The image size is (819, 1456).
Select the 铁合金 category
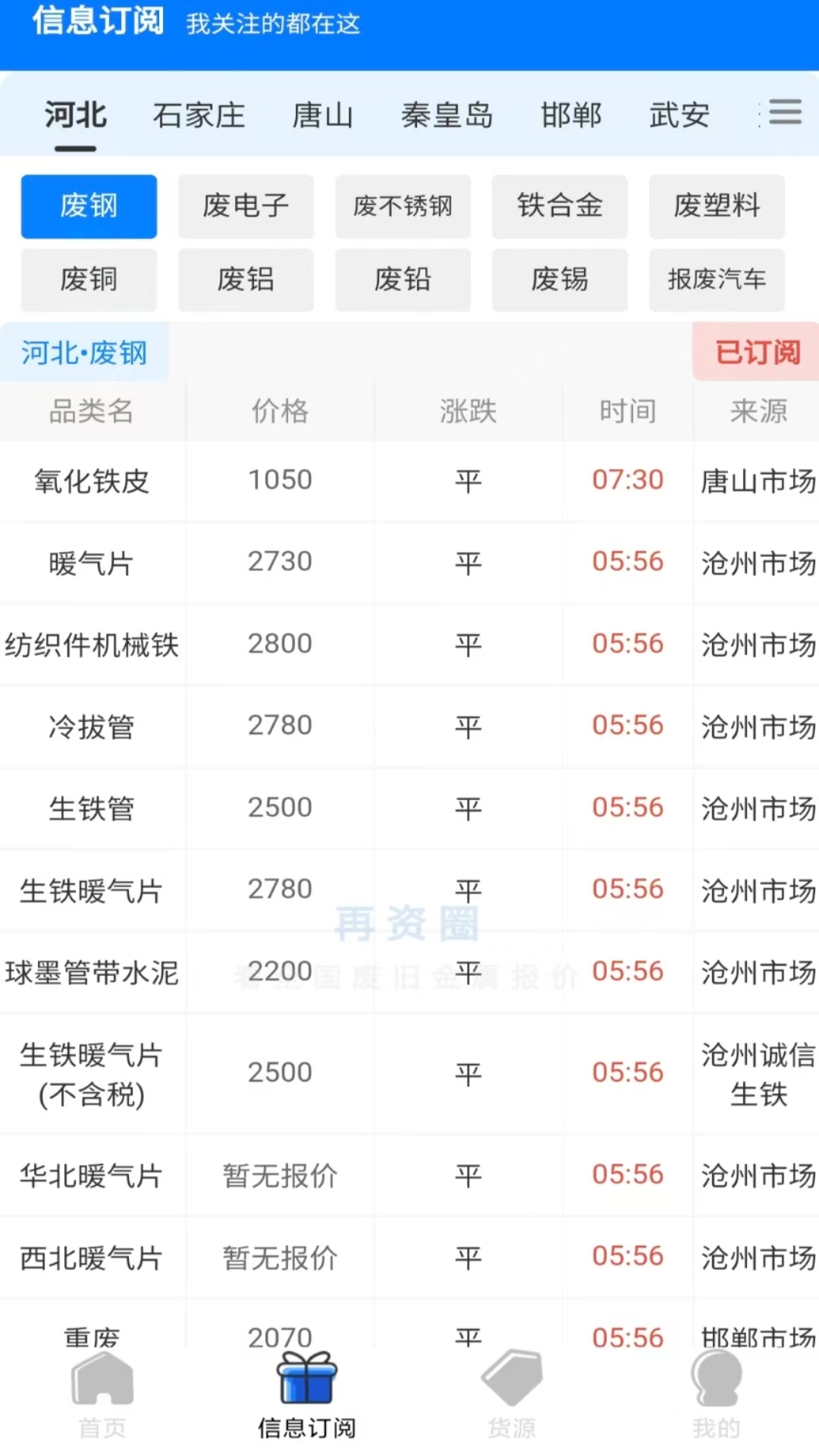[560, 206]
